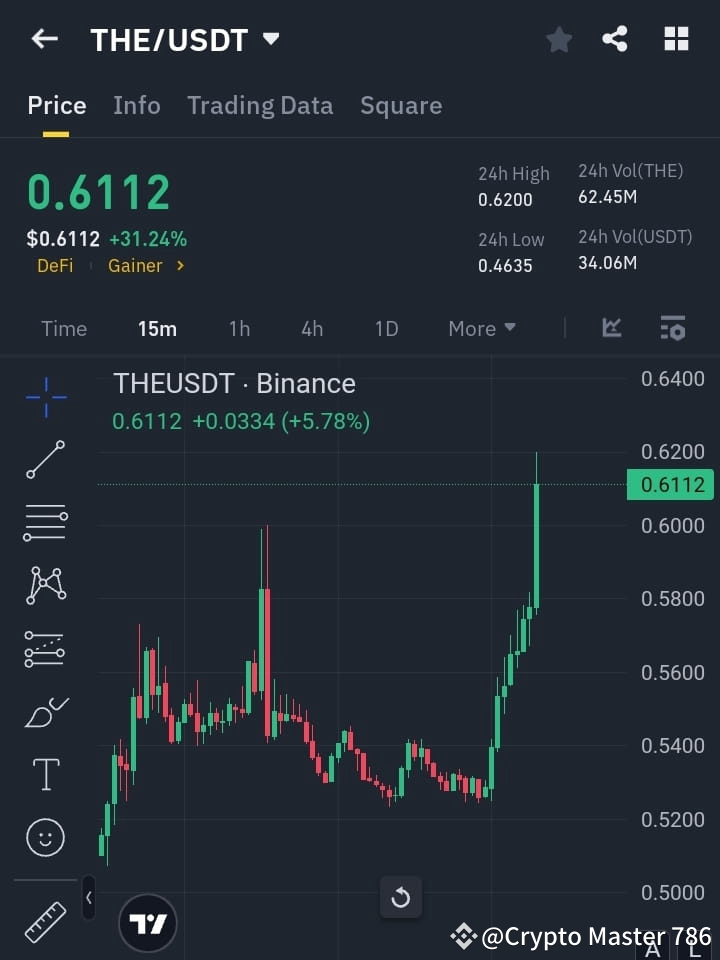Refresh the chart view
720x960 pixels.
click(x=401, y=897)
